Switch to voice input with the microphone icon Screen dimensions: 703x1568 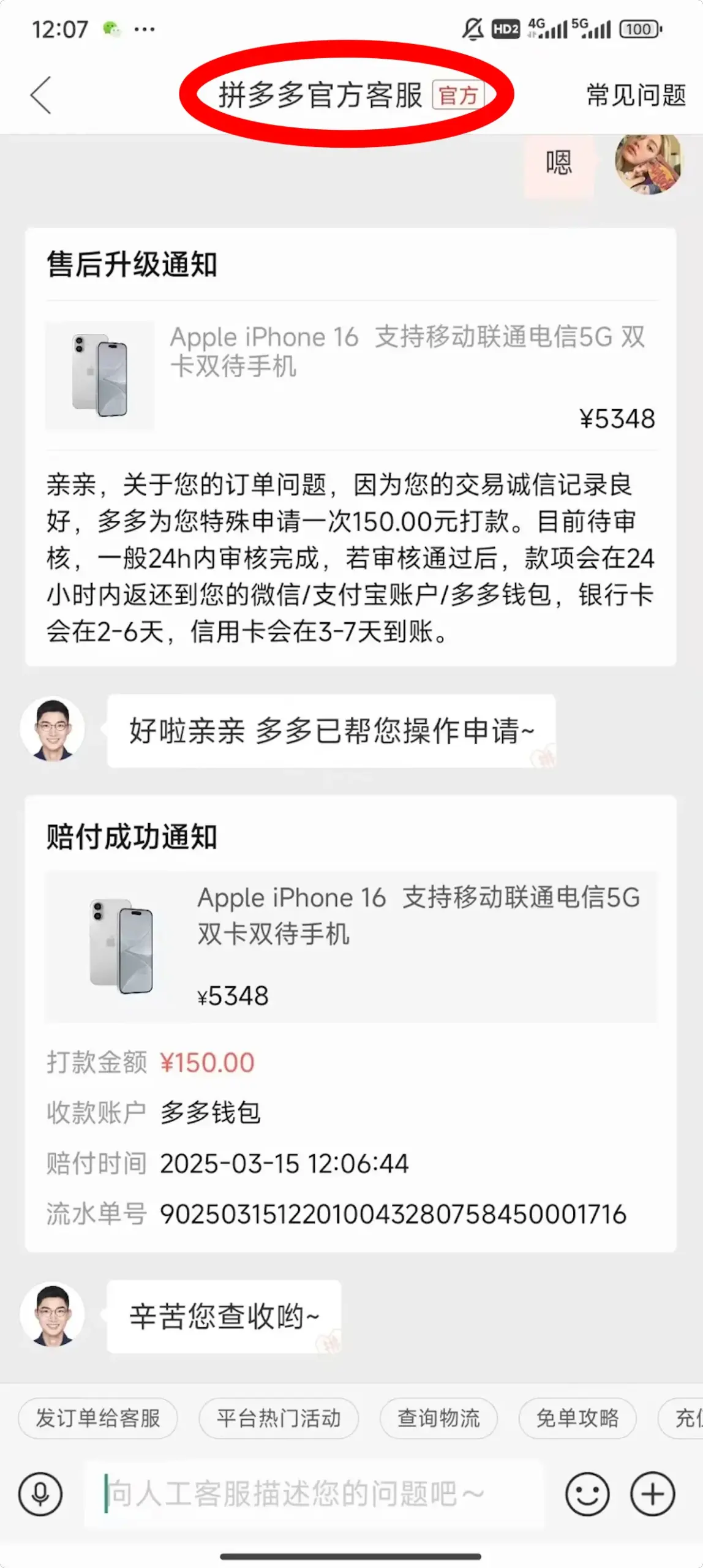pyautogui.click(x=40, y=1494)
